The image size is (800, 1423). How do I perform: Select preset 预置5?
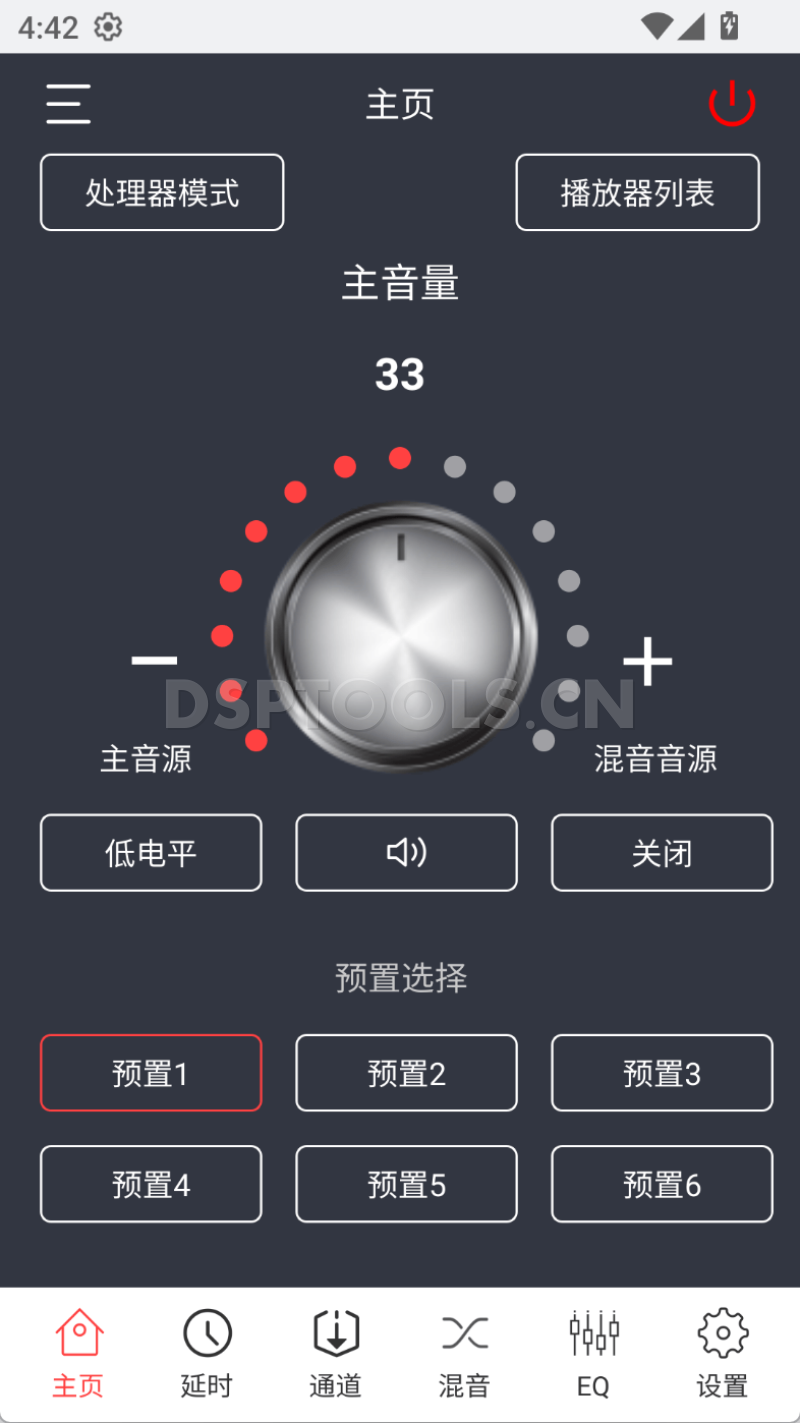(406, 1184)
